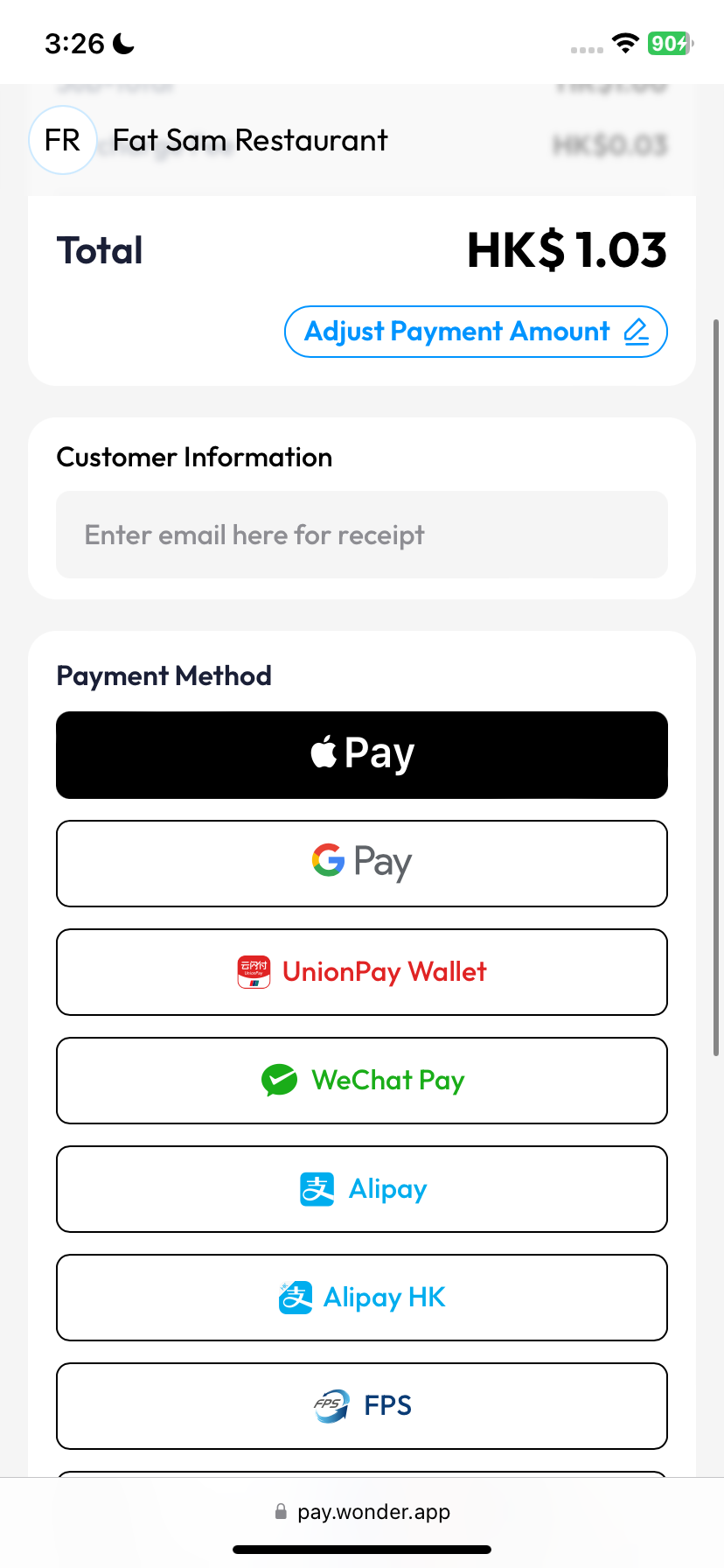The width and height of the screenshot is (724, 1568).
Task: Click the pencil edit icon beside Adjust Payment Amount
Action: point(638,332)
